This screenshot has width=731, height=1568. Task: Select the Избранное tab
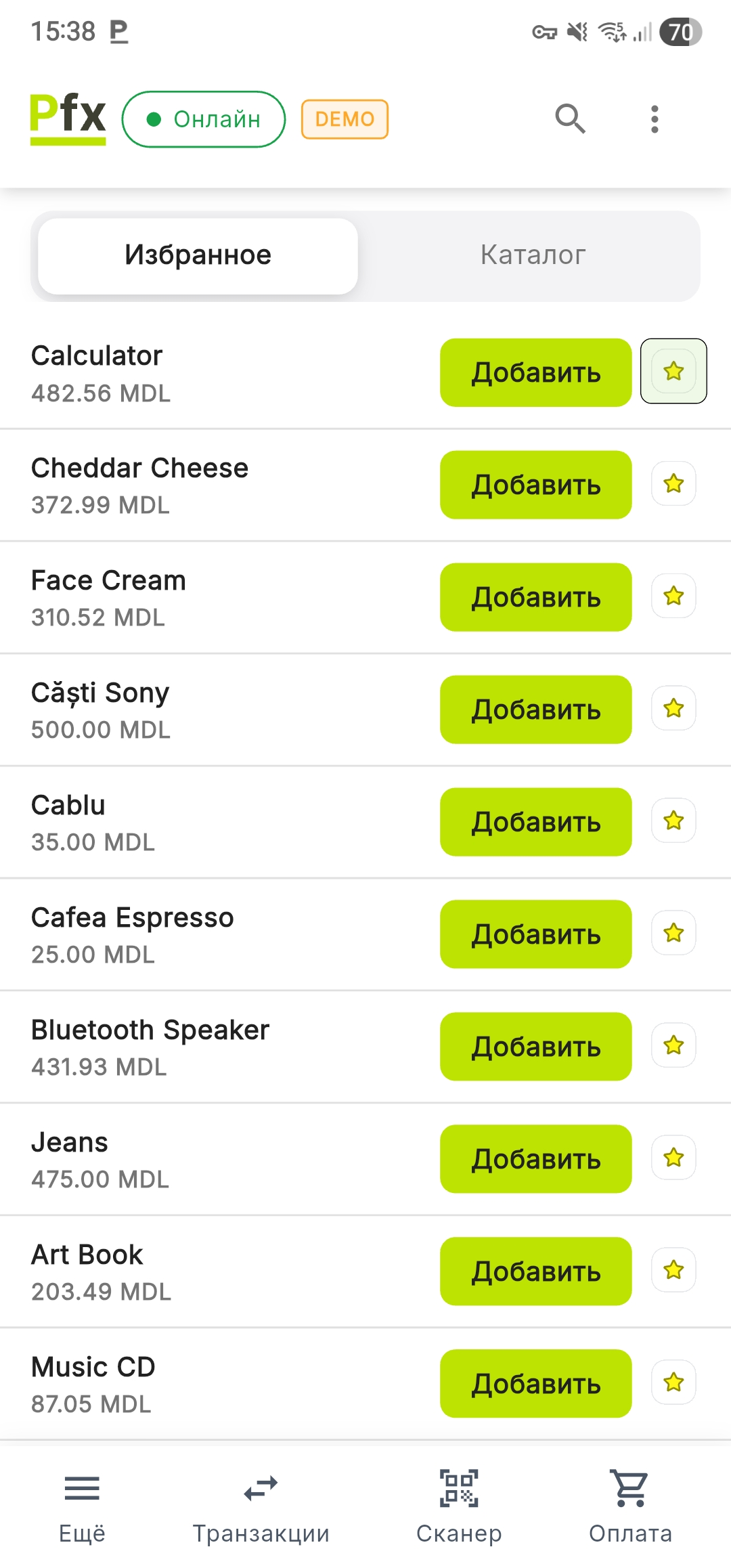[x=198, y=255]
